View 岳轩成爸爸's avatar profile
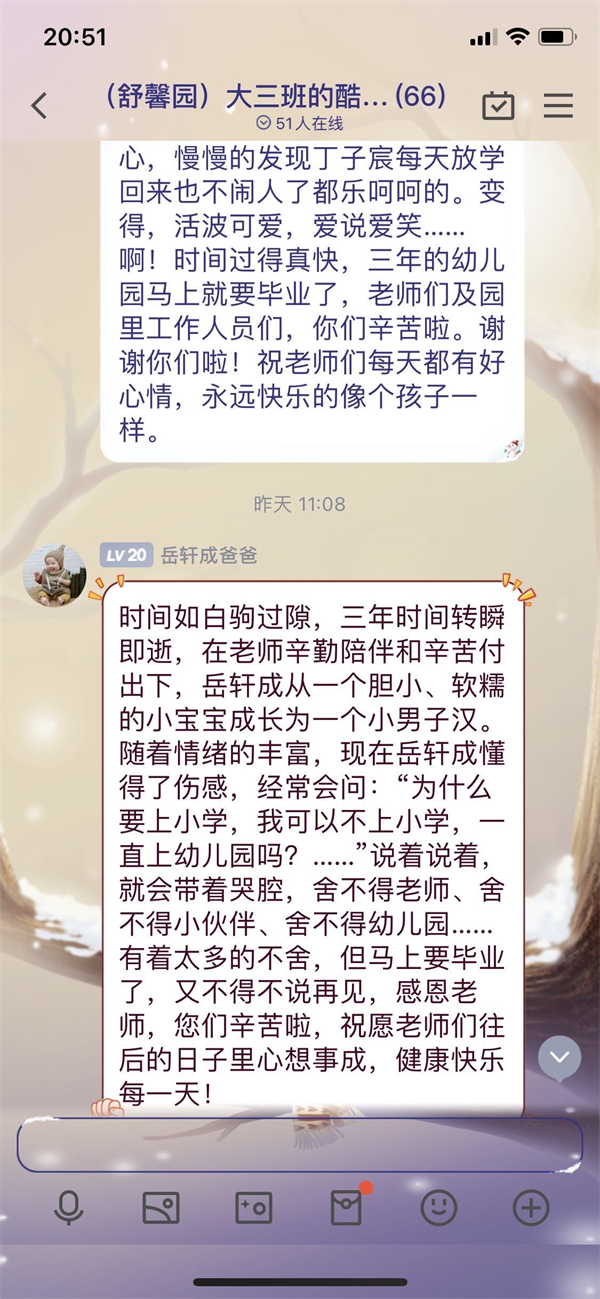The height and width of the screenshot is (1299, 600). click(54, 576)
